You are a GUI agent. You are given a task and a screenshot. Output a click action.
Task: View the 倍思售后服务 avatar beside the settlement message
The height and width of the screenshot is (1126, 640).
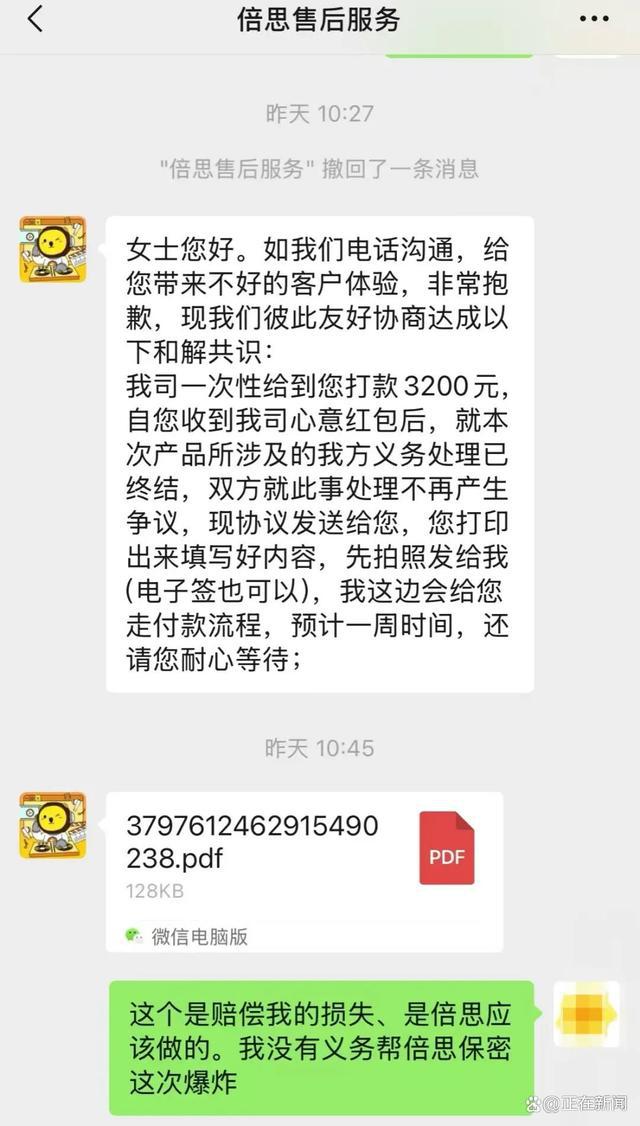(53, 249)
